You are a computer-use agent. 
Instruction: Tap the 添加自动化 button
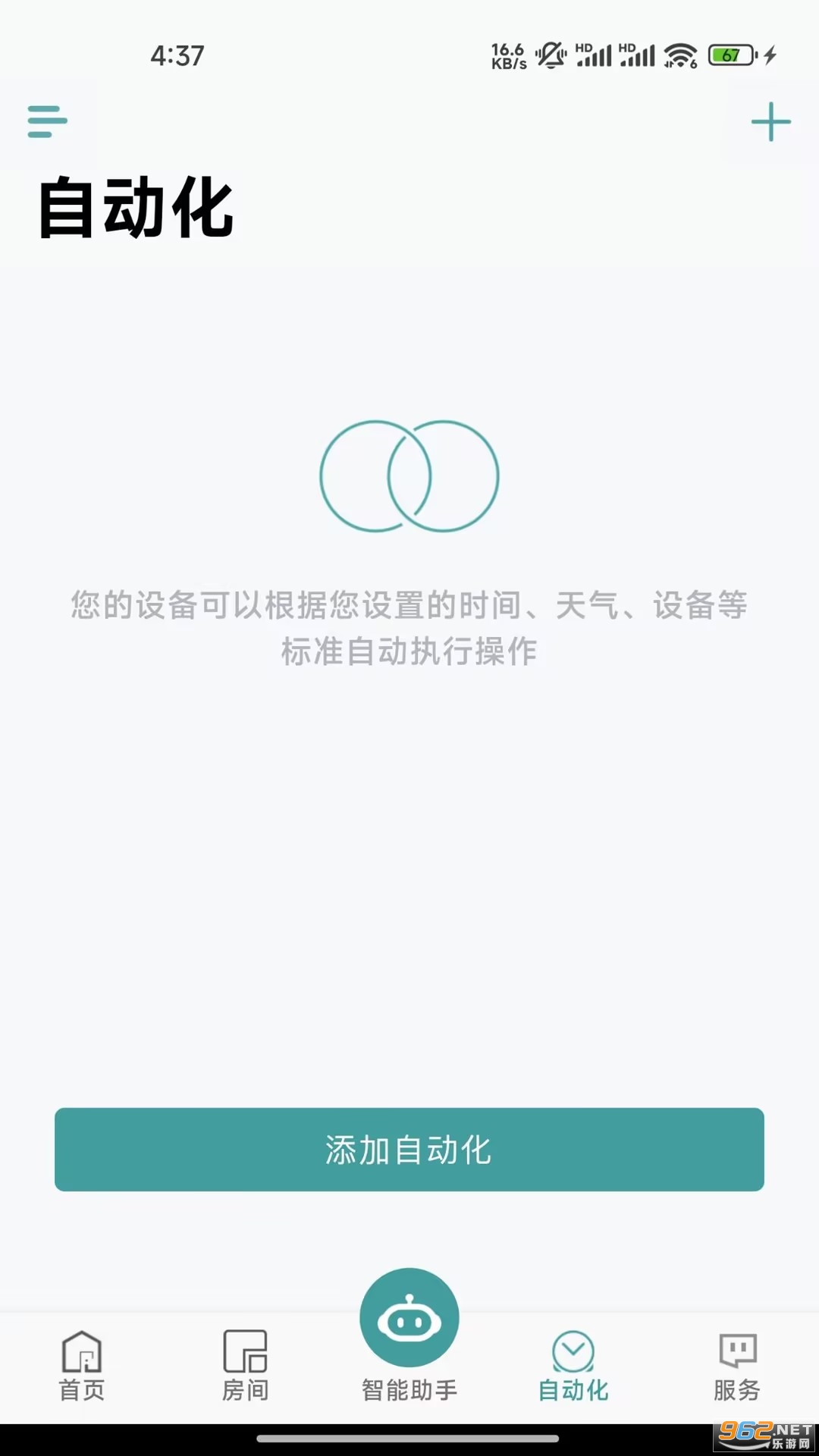click(409, 1150)
